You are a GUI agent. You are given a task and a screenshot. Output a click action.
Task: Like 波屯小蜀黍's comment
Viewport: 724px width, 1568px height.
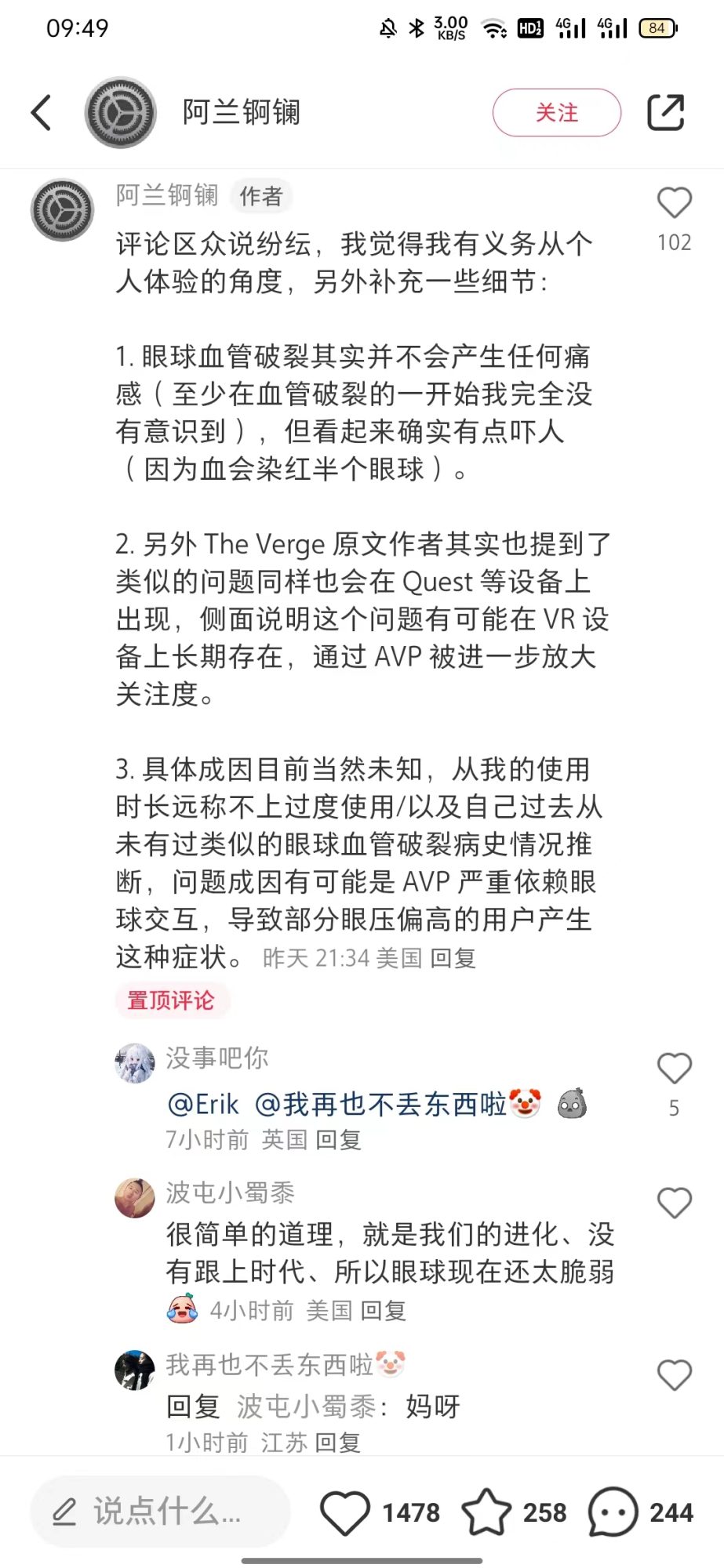point(674,1203)
